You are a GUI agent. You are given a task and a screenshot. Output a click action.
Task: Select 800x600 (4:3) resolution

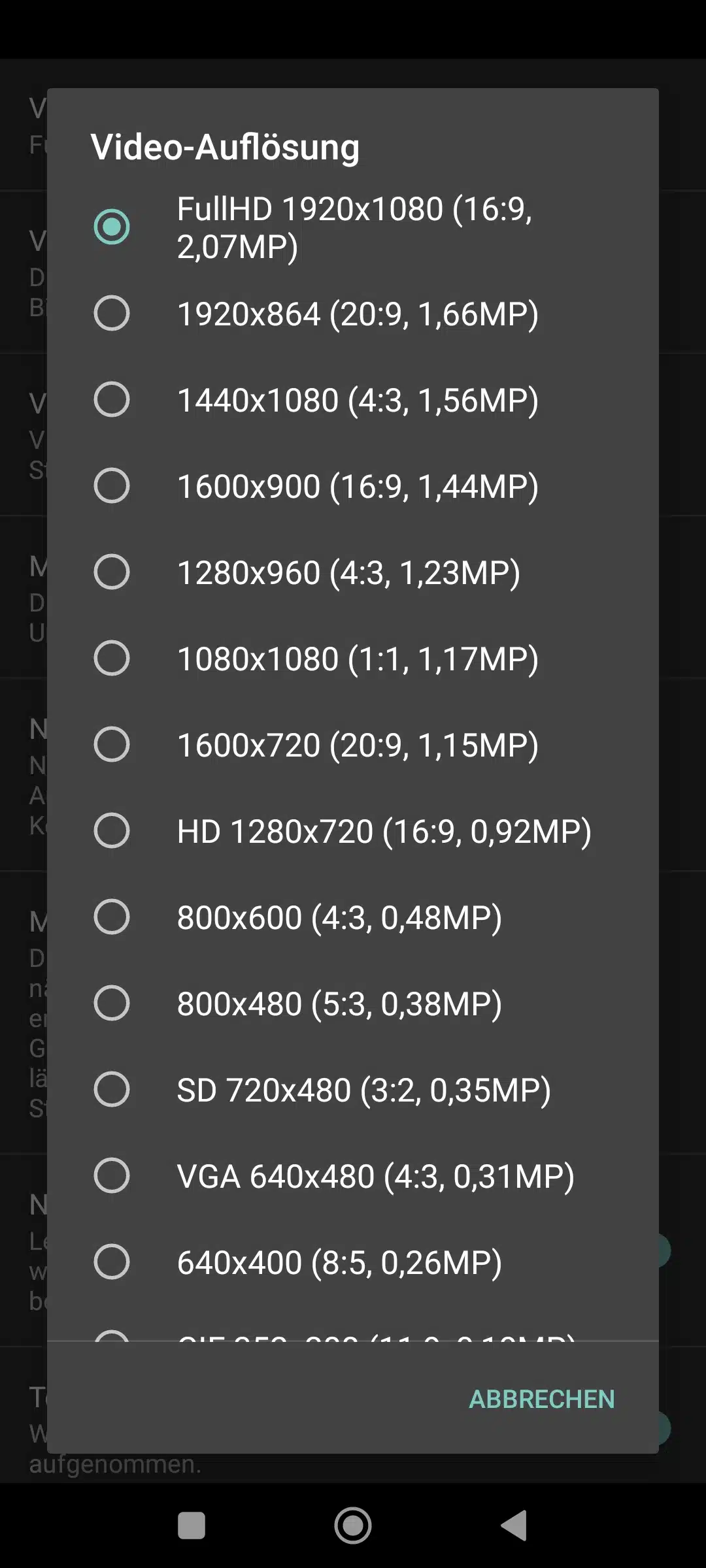[353, 917]
